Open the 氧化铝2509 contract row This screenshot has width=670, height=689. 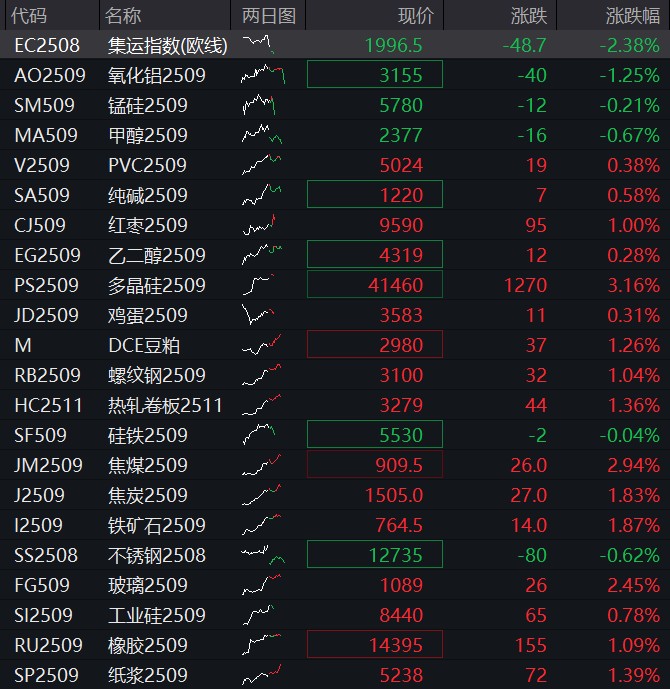(335, 75)
